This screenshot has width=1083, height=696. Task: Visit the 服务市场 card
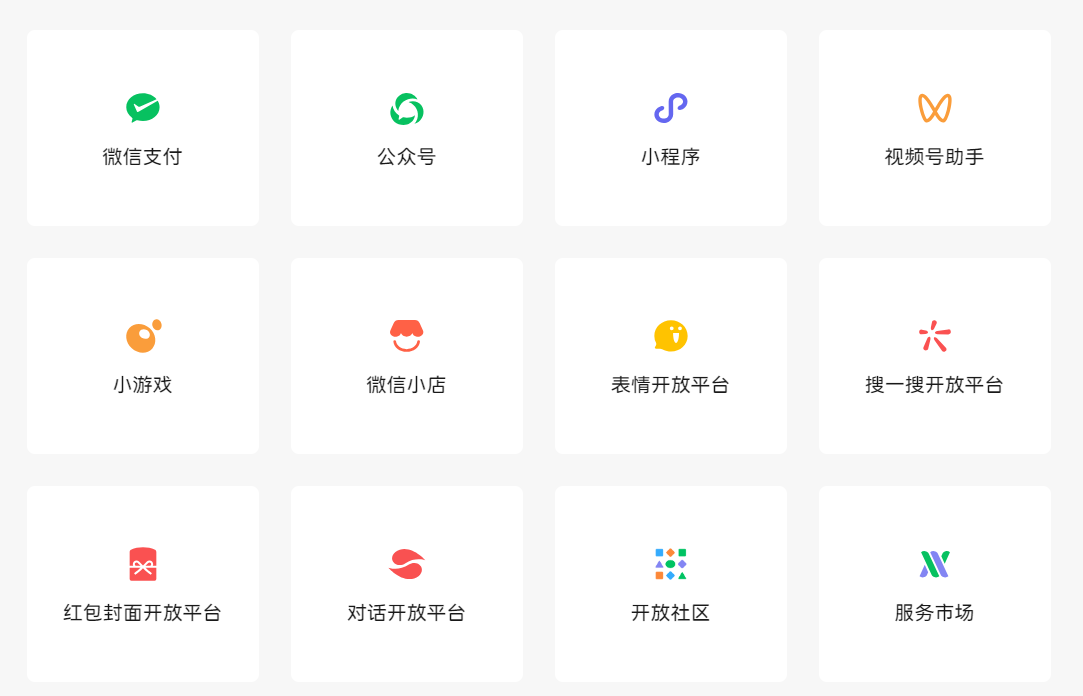[x=935, y=584]
